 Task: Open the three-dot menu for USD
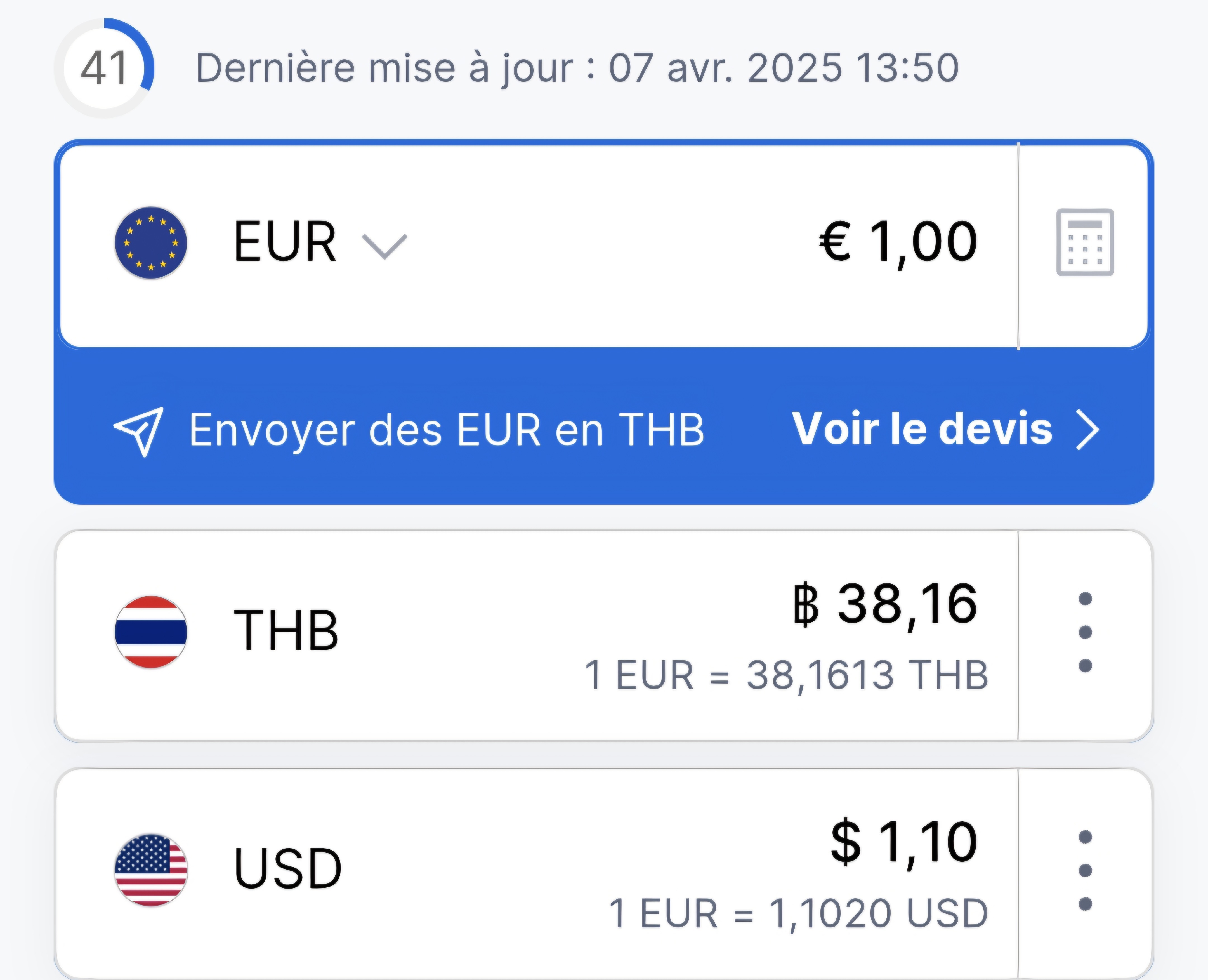coord(1084,870)
